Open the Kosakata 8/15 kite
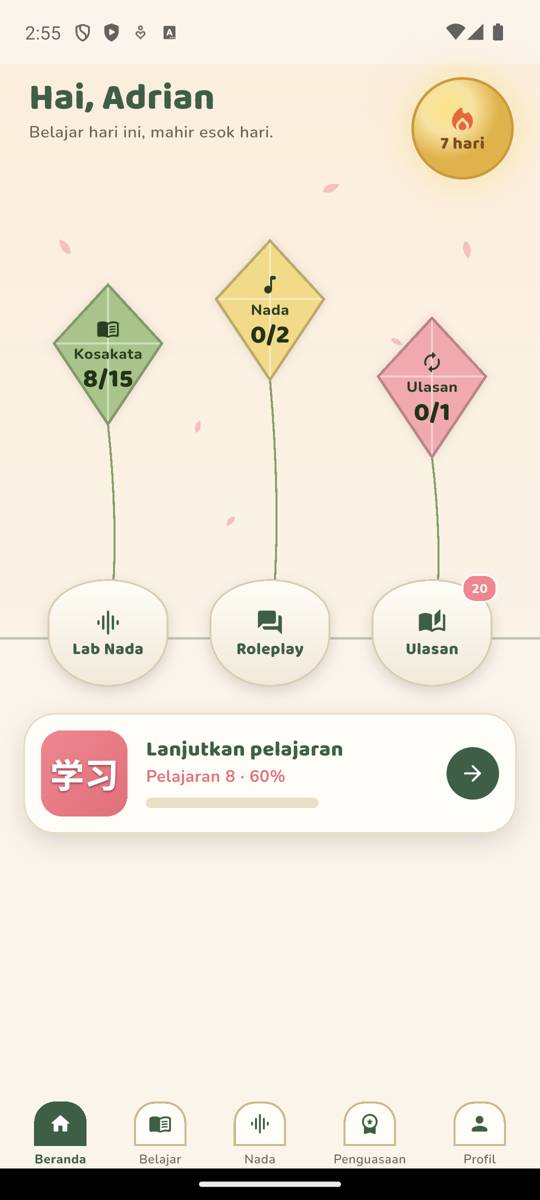 tap(108, 354)
